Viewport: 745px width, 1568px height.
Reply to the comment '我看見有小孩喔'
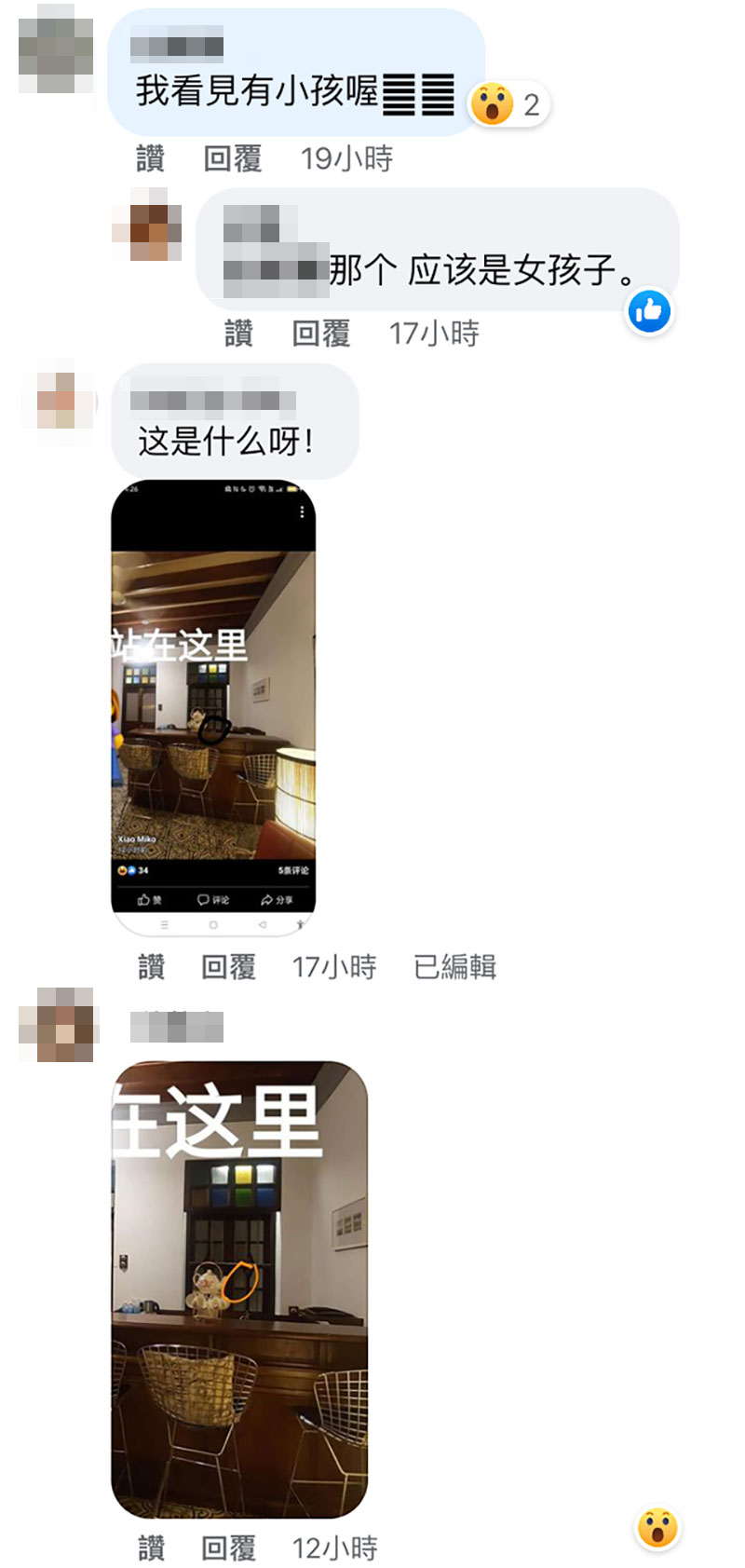click(x=233, y=158)
